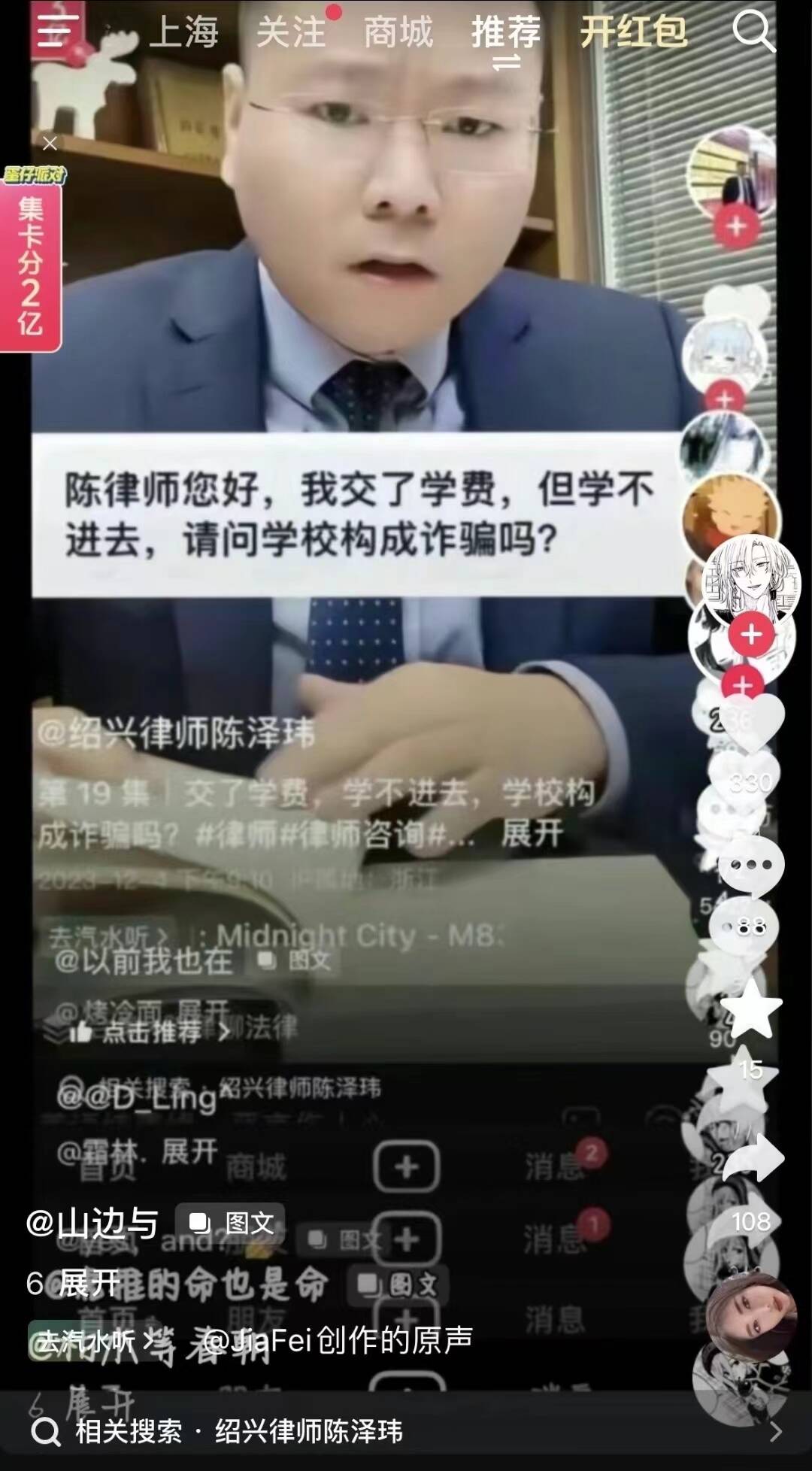Open the 商城 tab

[398, 32]
